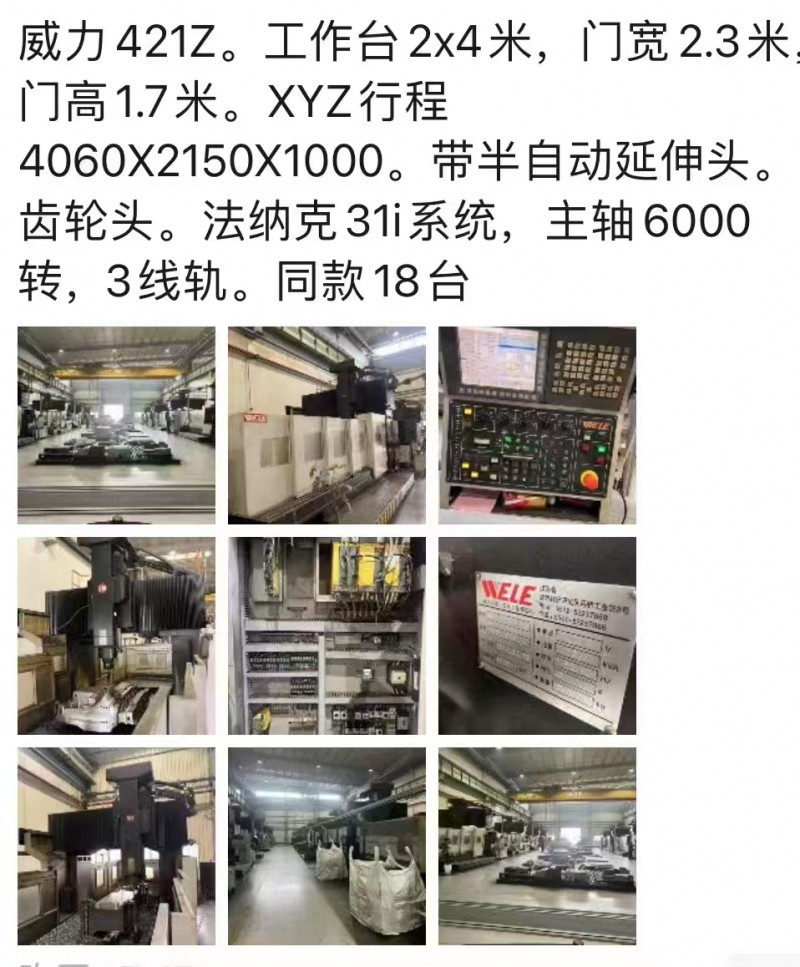Viewport: 800px width, 967px height.
Task: Open the last photo with yellow overhead crane
Action: click(537, 846)
